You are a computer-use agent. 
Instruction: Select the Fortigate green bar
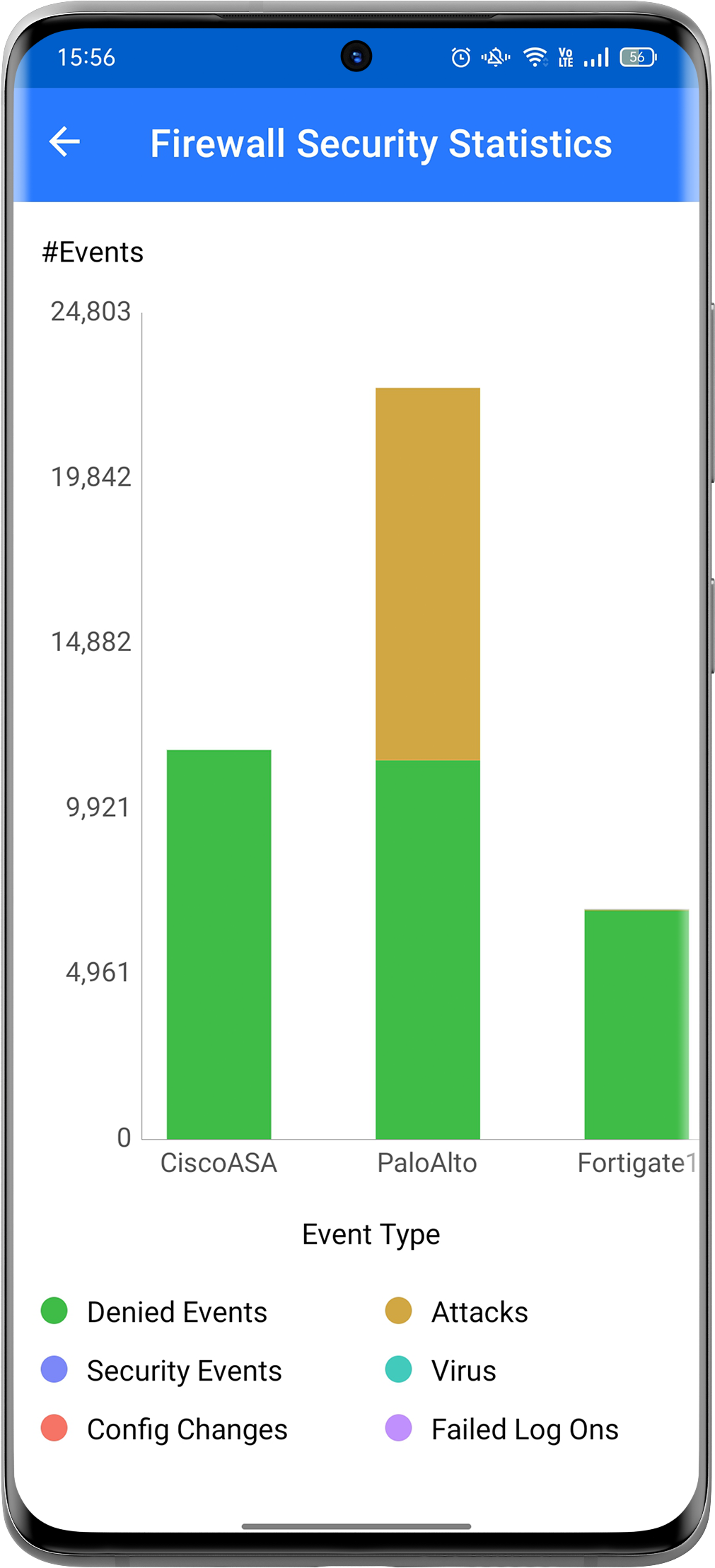pyautogui.click(x=636, y=1024)
